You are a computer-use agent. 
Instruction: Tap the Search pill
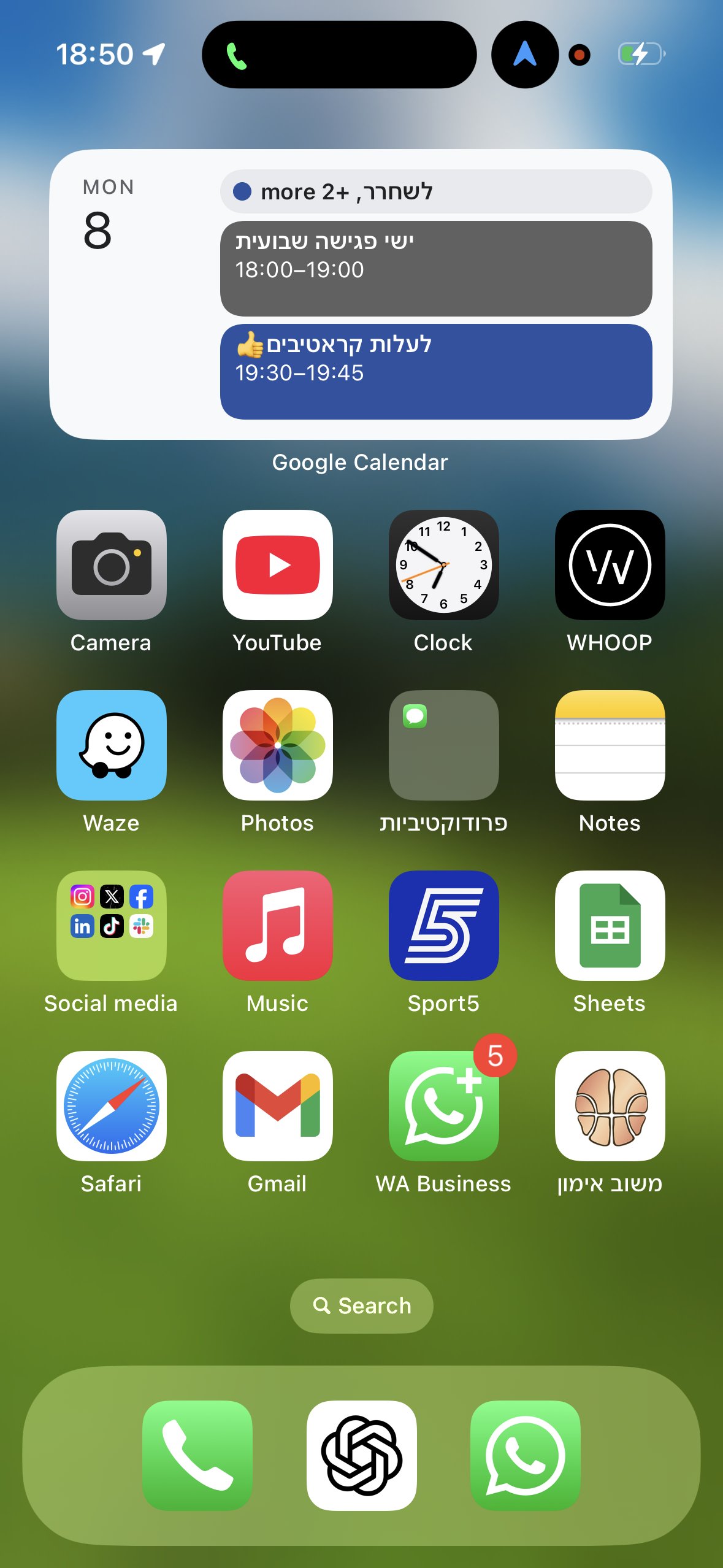point(361,1305)
